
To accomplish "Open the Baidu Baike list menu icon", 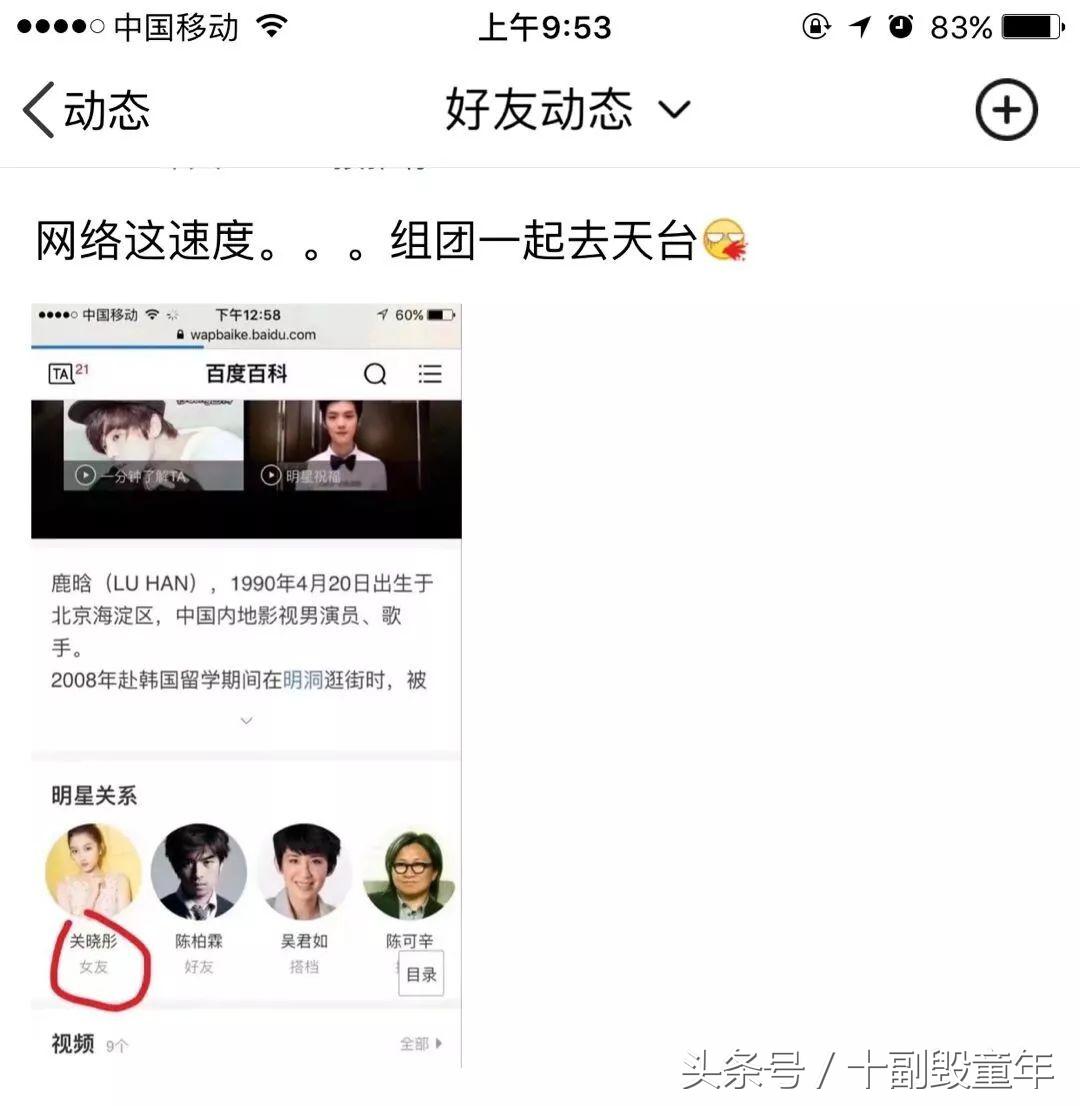I will [x=430, y=374].
